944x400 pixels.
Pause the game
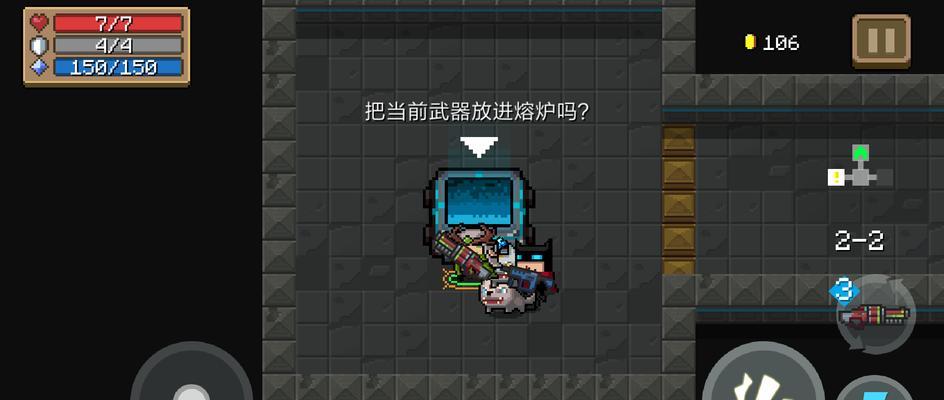[880, 41]
